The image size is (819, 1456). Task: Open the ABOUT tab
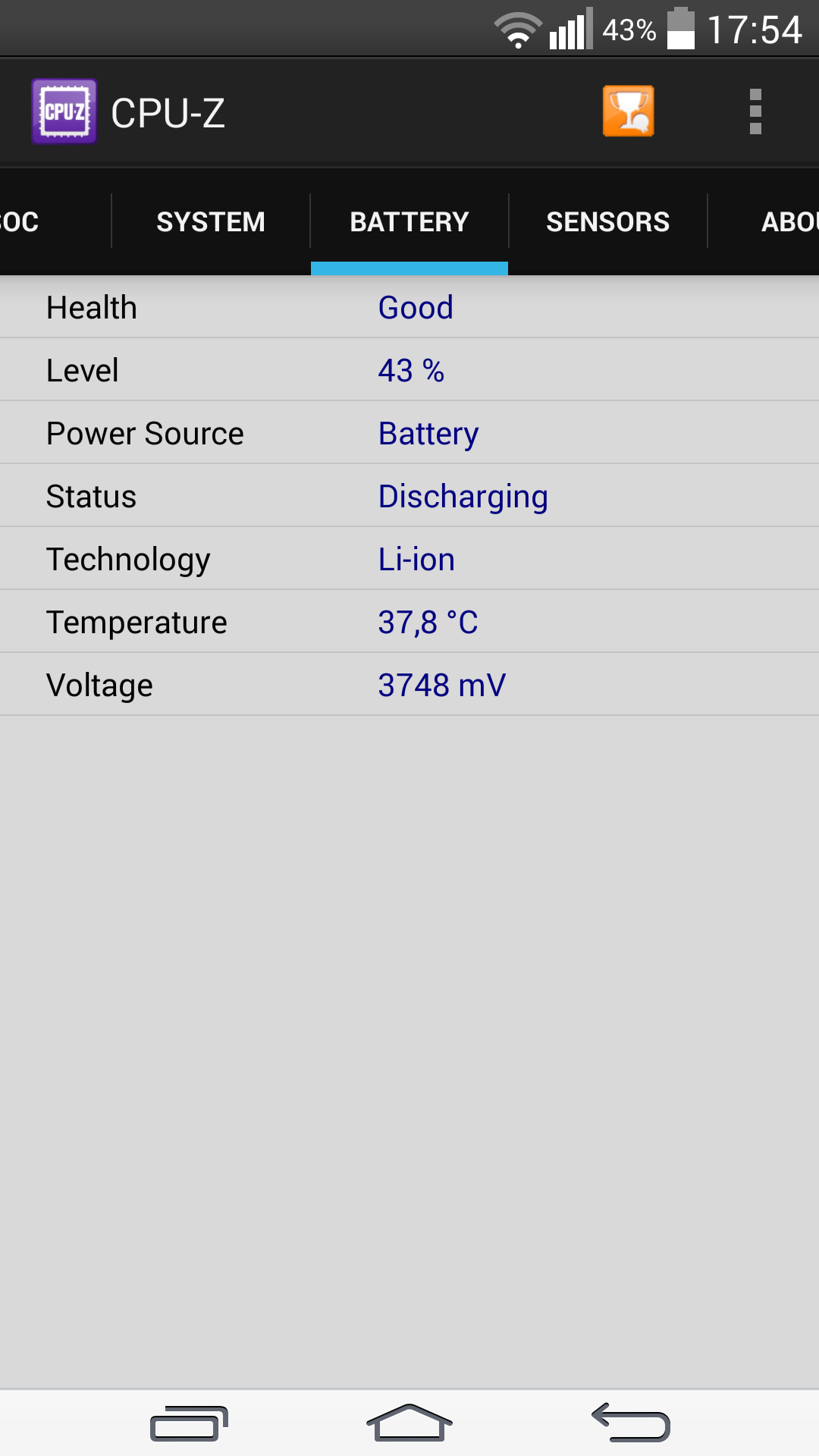[x=789, y=221]
